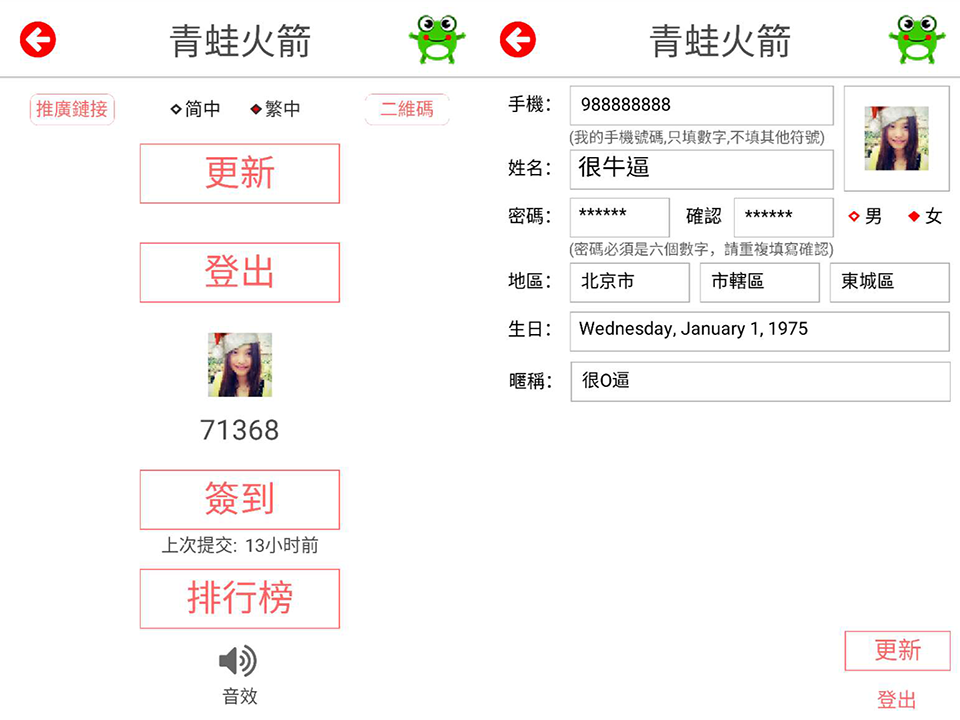Open the 東城區 district dropdown
The height and width of the screenshot is (720, 960).
(889, 282)
